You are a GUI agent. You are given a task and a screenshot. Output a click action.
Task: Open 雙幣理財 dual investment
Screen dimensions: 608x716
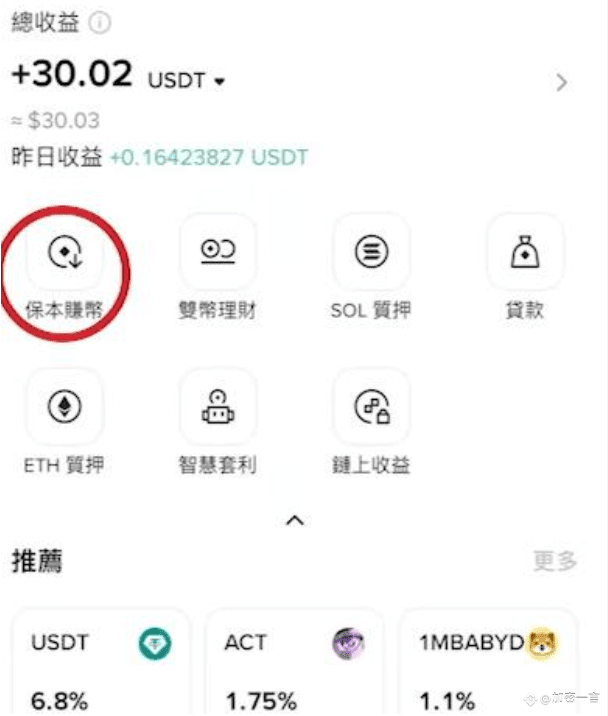coord(217,253)
